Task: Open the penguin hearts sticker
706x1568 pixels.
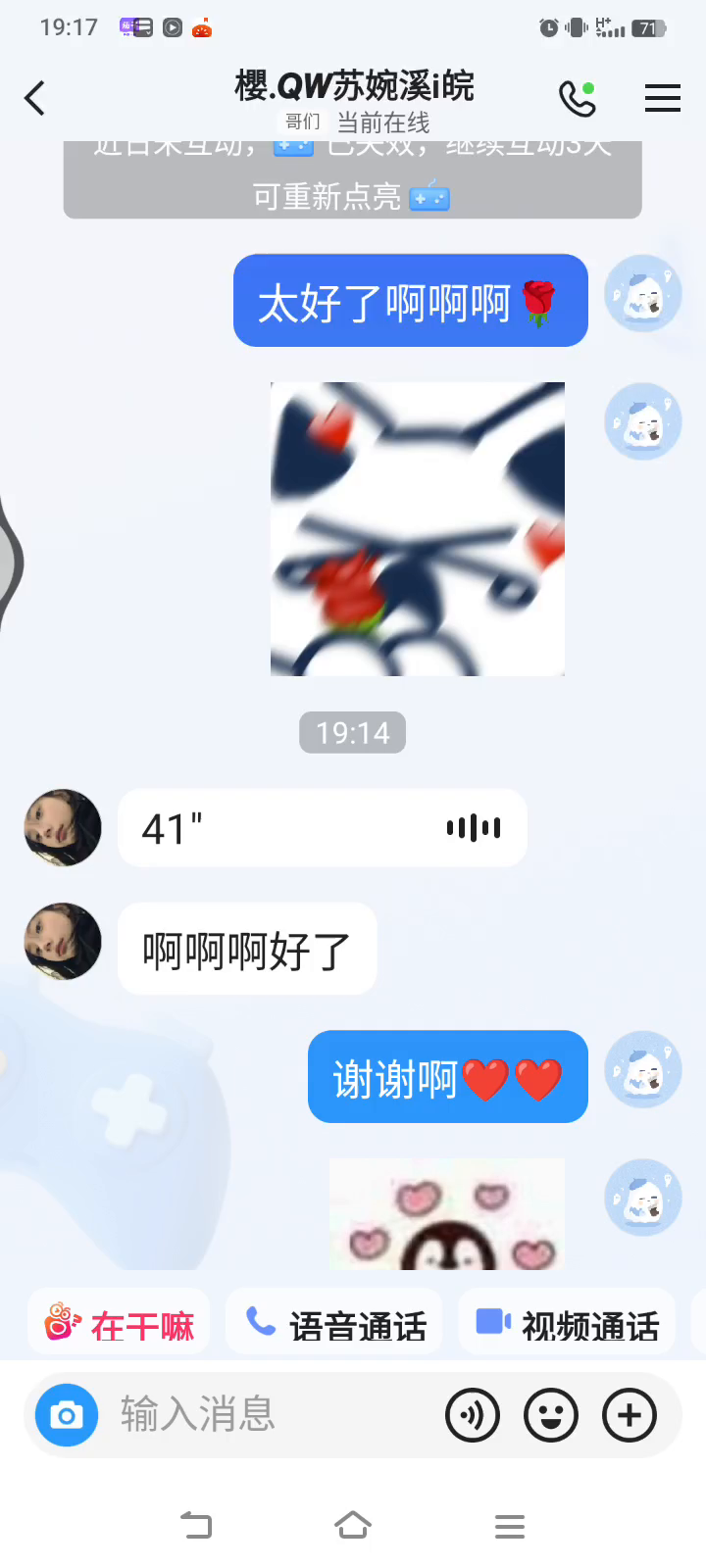Action: (x=447, y=1214)
